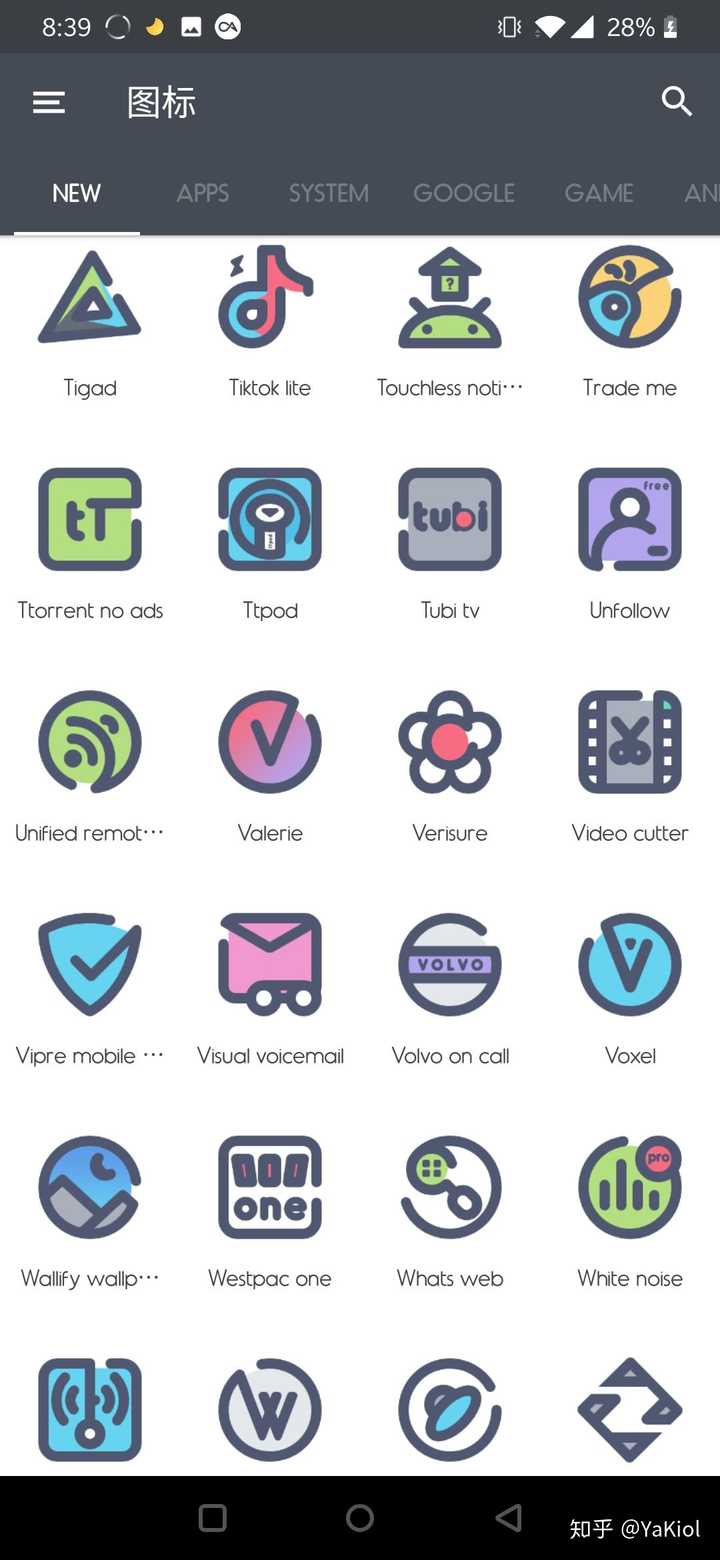Select the Tigad icon
This screenshot has height=1560, width=720.
[x=90, y=298]
